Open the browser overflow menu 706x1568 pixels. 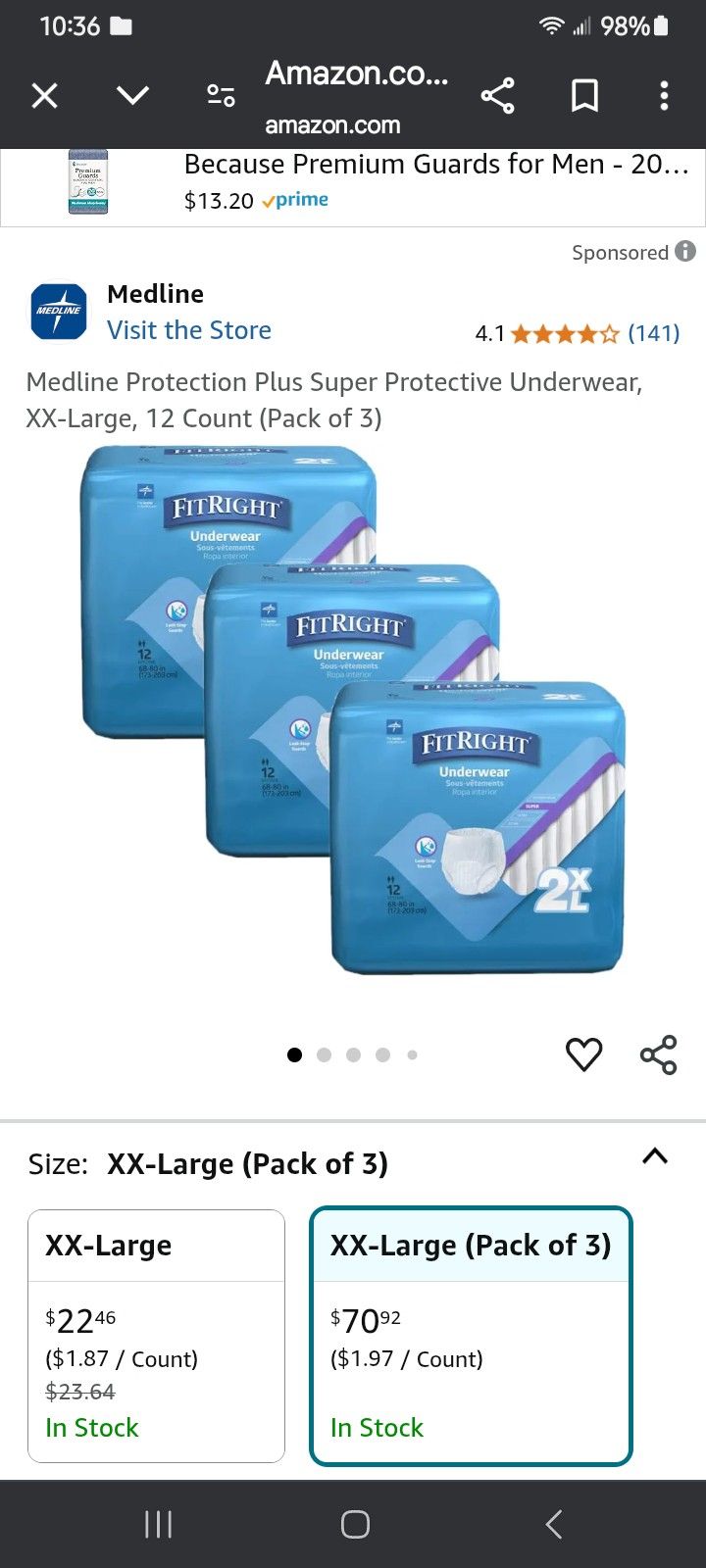pyautogui.click(x=664, y=96)
